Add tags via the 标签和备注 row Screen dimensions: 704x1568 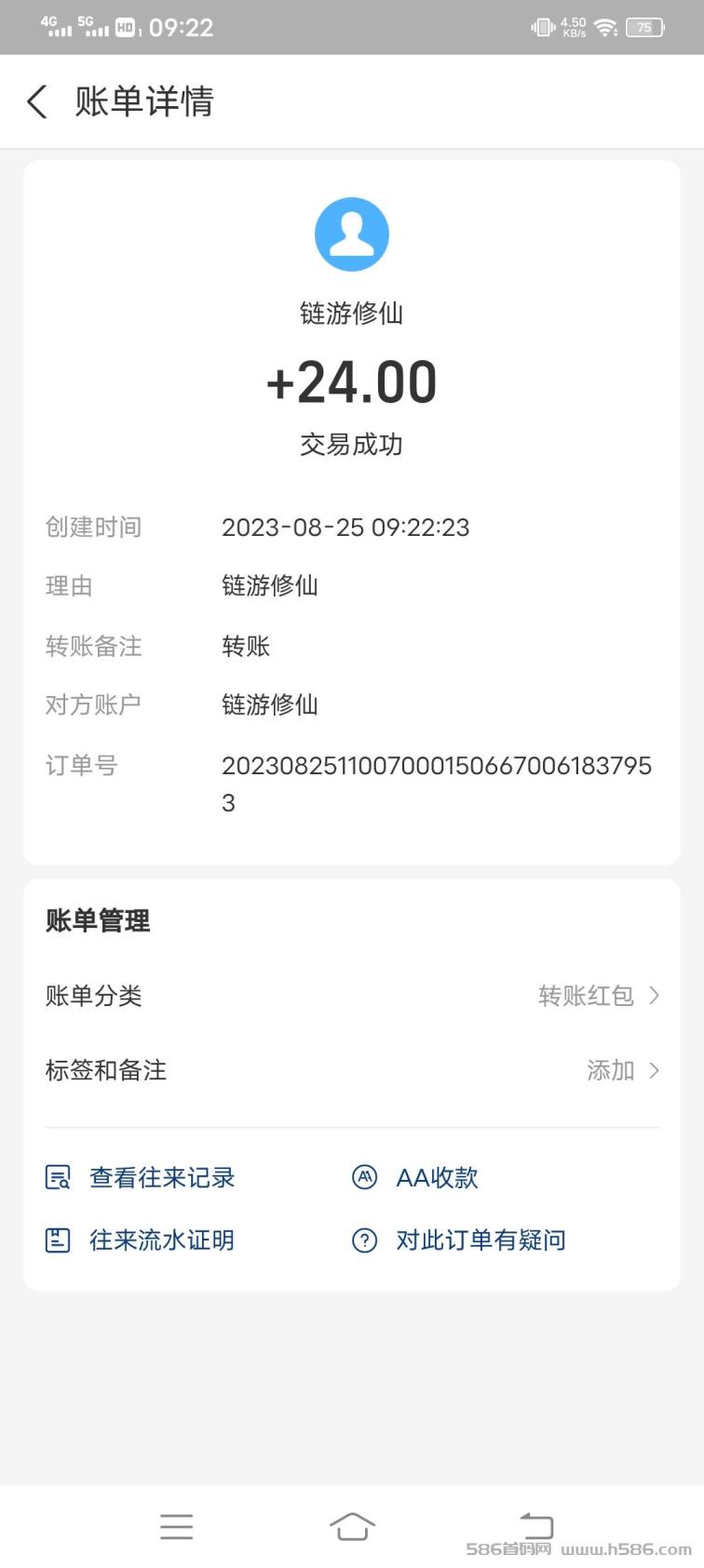click(x=352, y=1070)
